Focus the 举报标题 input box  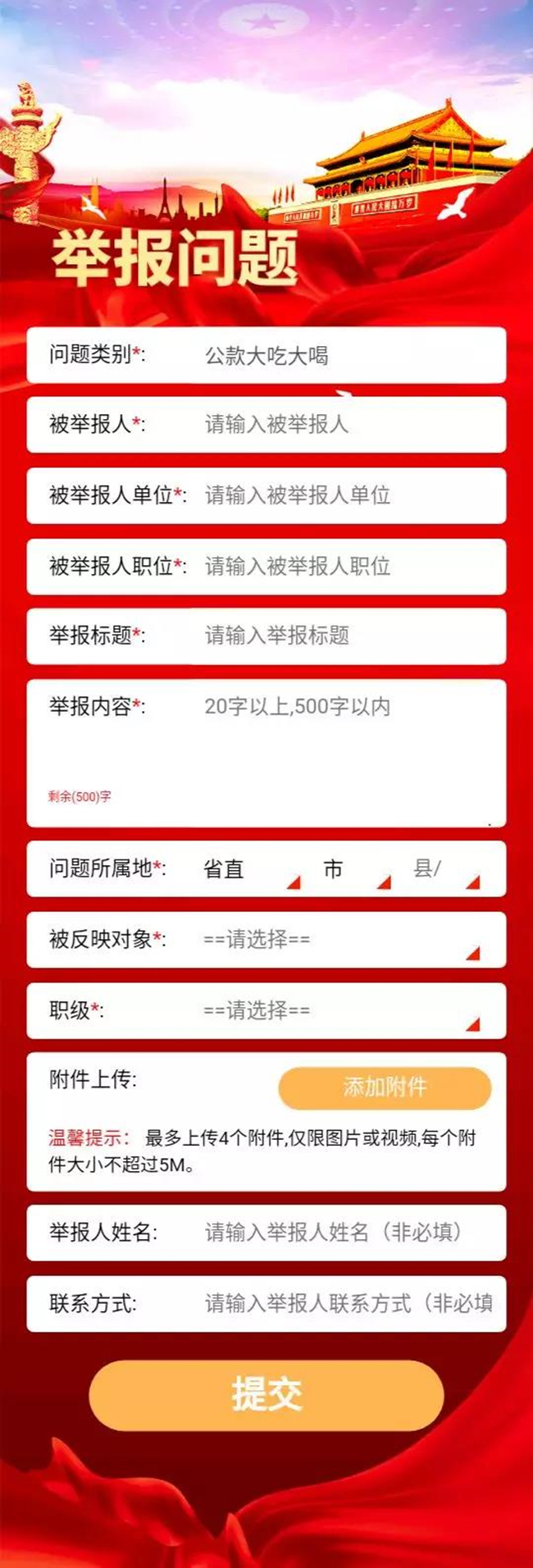344,636
